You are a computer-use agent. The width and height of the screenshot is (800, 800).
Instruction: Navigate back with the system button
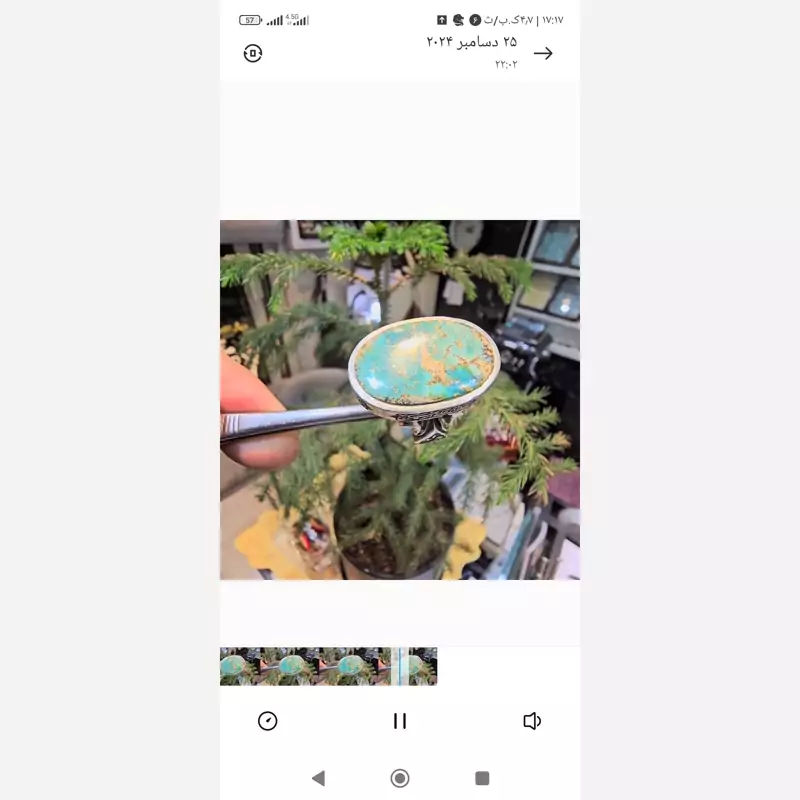pos(318,778)
